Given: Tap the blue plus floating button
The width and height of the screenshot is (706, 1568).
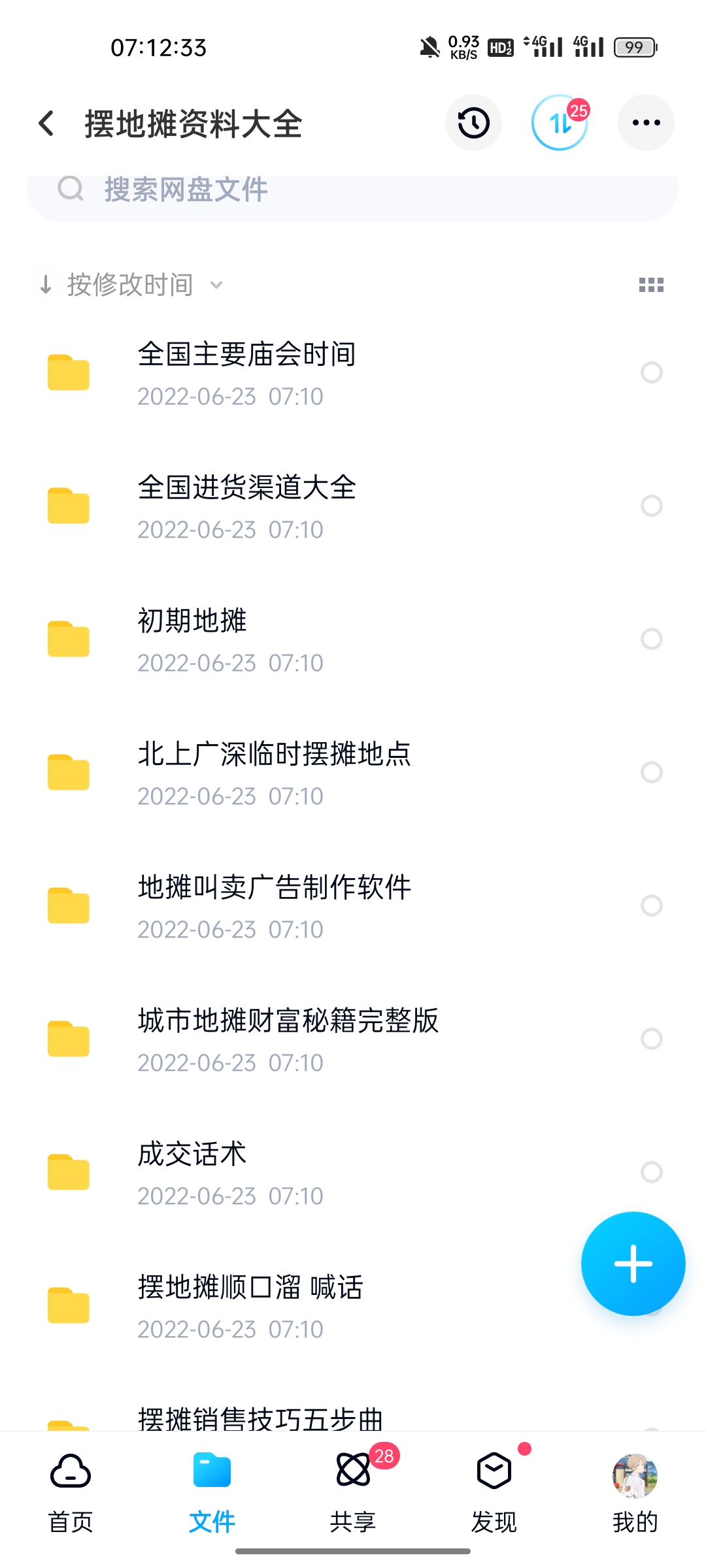Looking at the screenshot, I should (x=633, y=1264).
